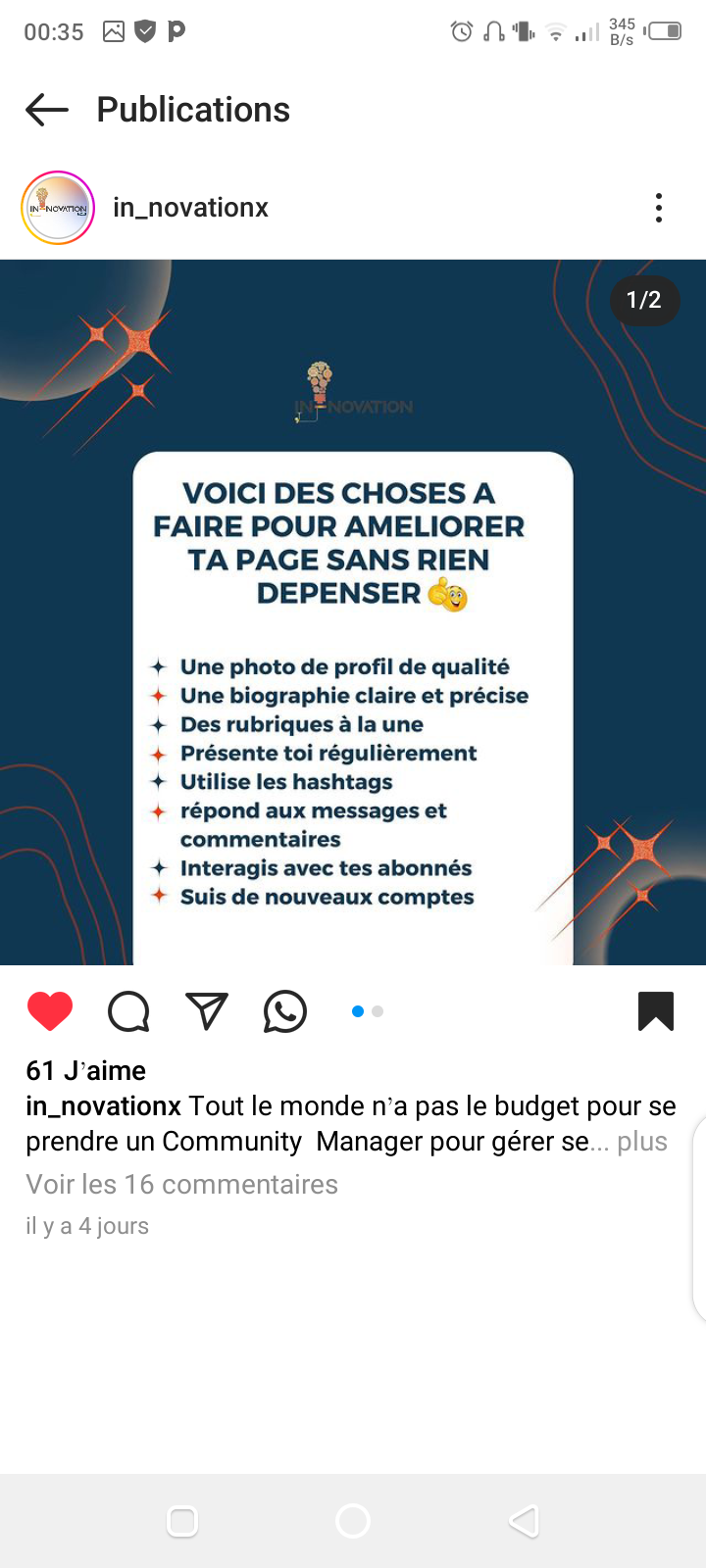Open the comment bubble icon

click(x=128, y=1011)
